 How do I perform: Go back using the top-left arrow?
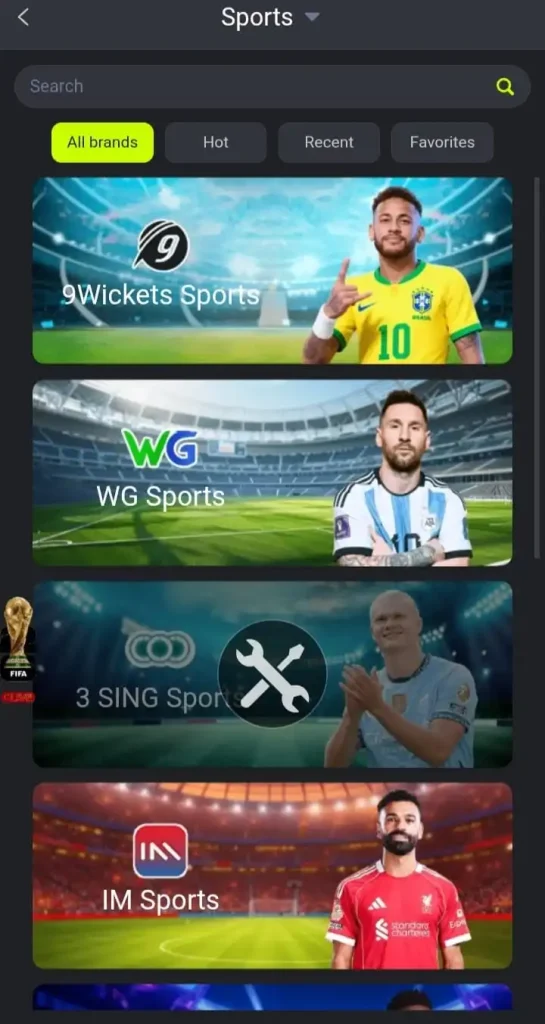23,18
